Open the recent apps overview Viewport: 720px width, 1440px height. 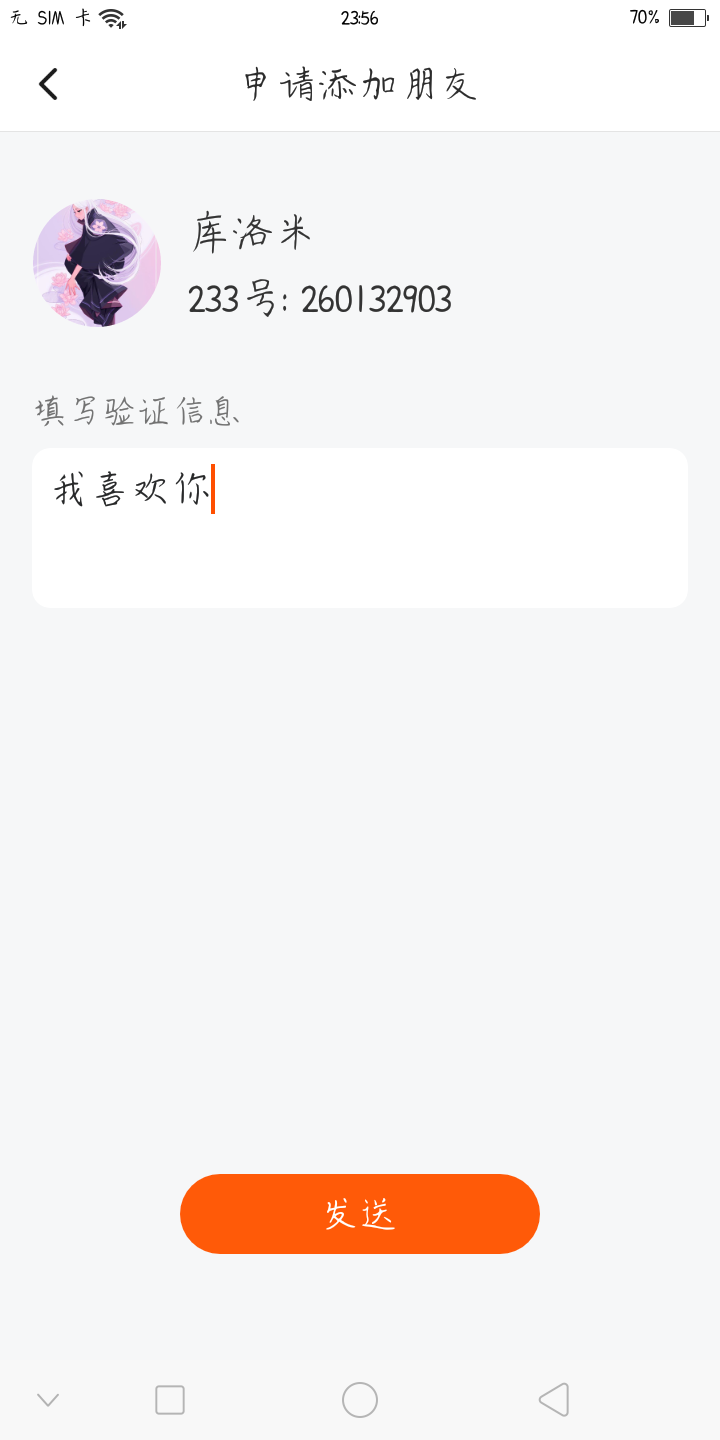pos(170,1400)
